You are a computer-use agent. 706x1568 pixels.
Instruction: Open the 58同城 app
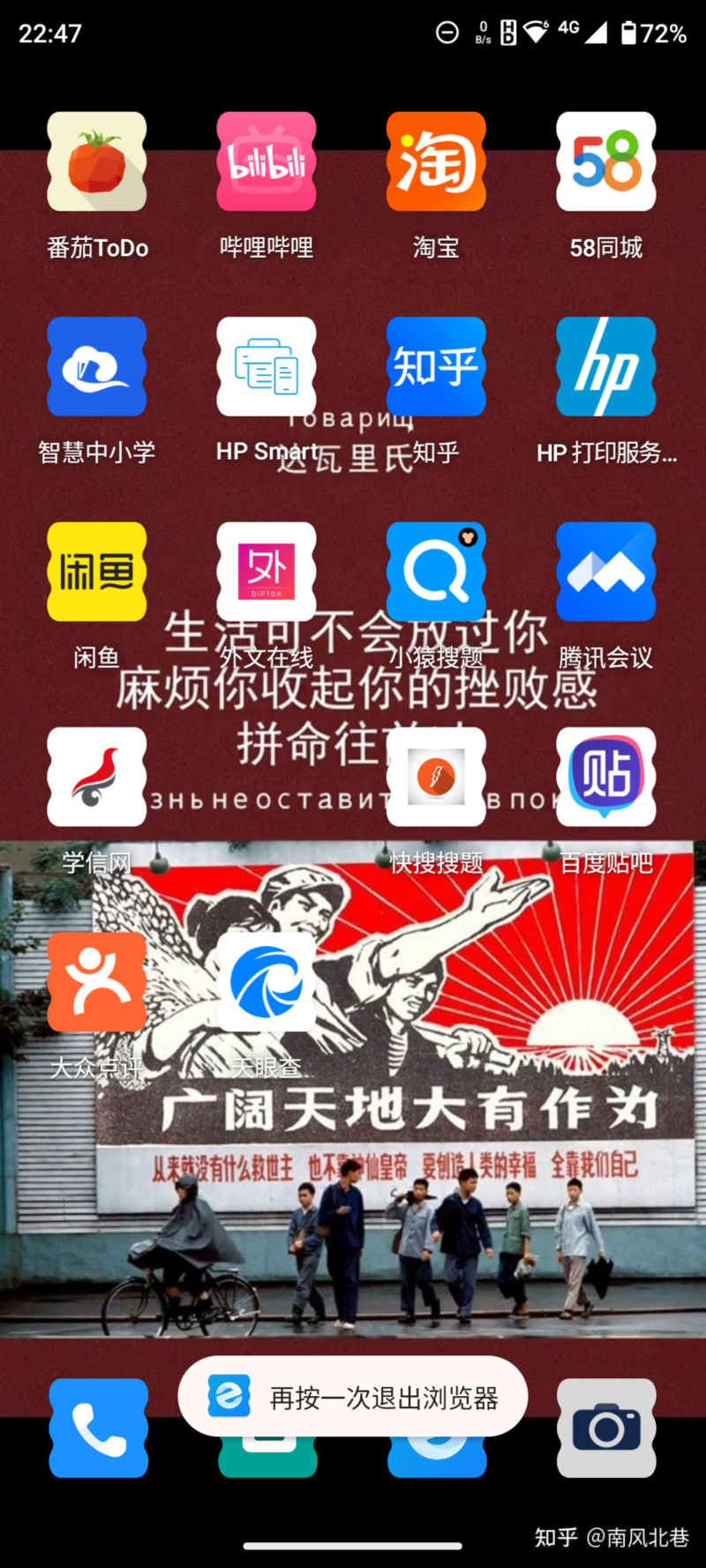click(605, 161)
